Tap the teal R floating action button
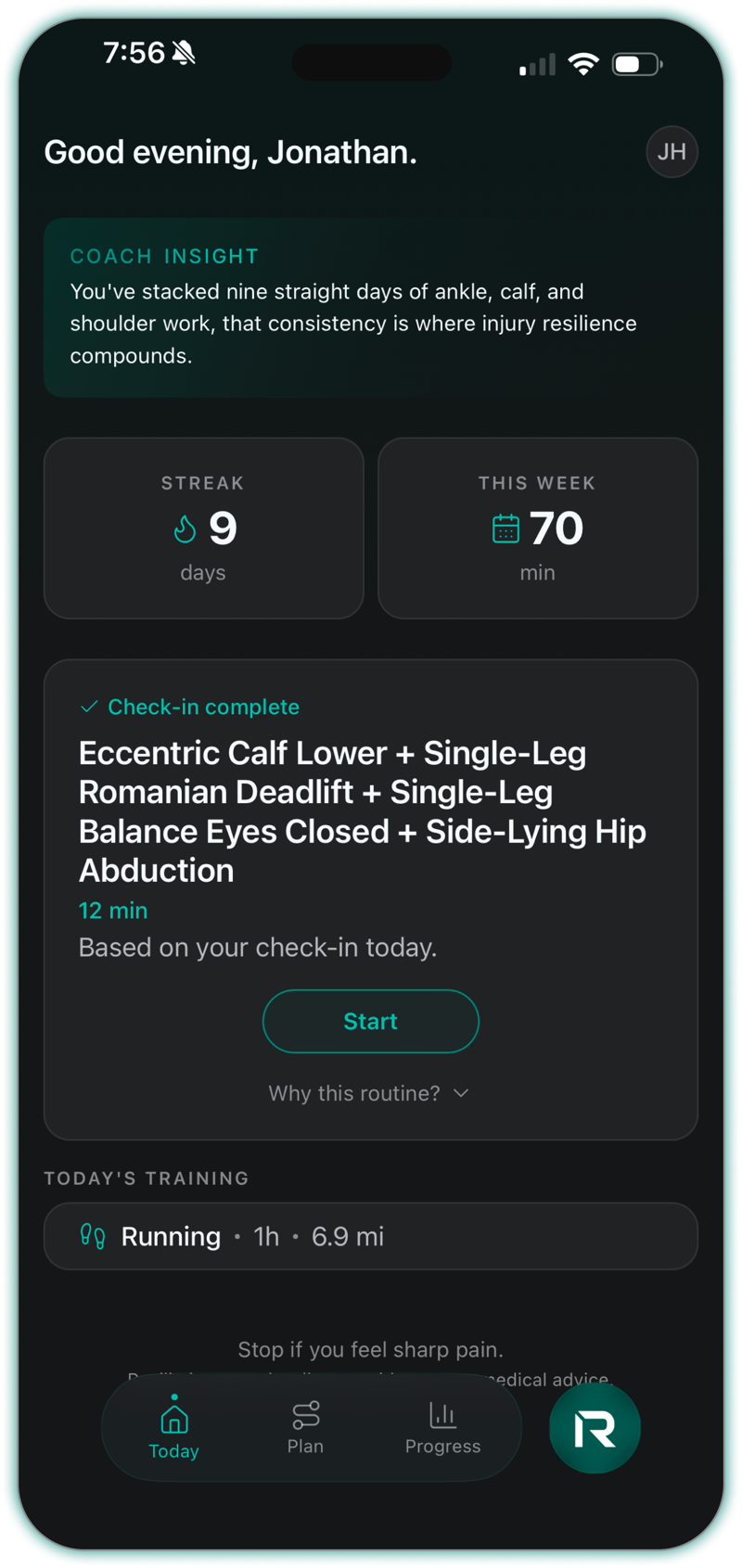742x1568 pixels. [x=594, y=1428]
